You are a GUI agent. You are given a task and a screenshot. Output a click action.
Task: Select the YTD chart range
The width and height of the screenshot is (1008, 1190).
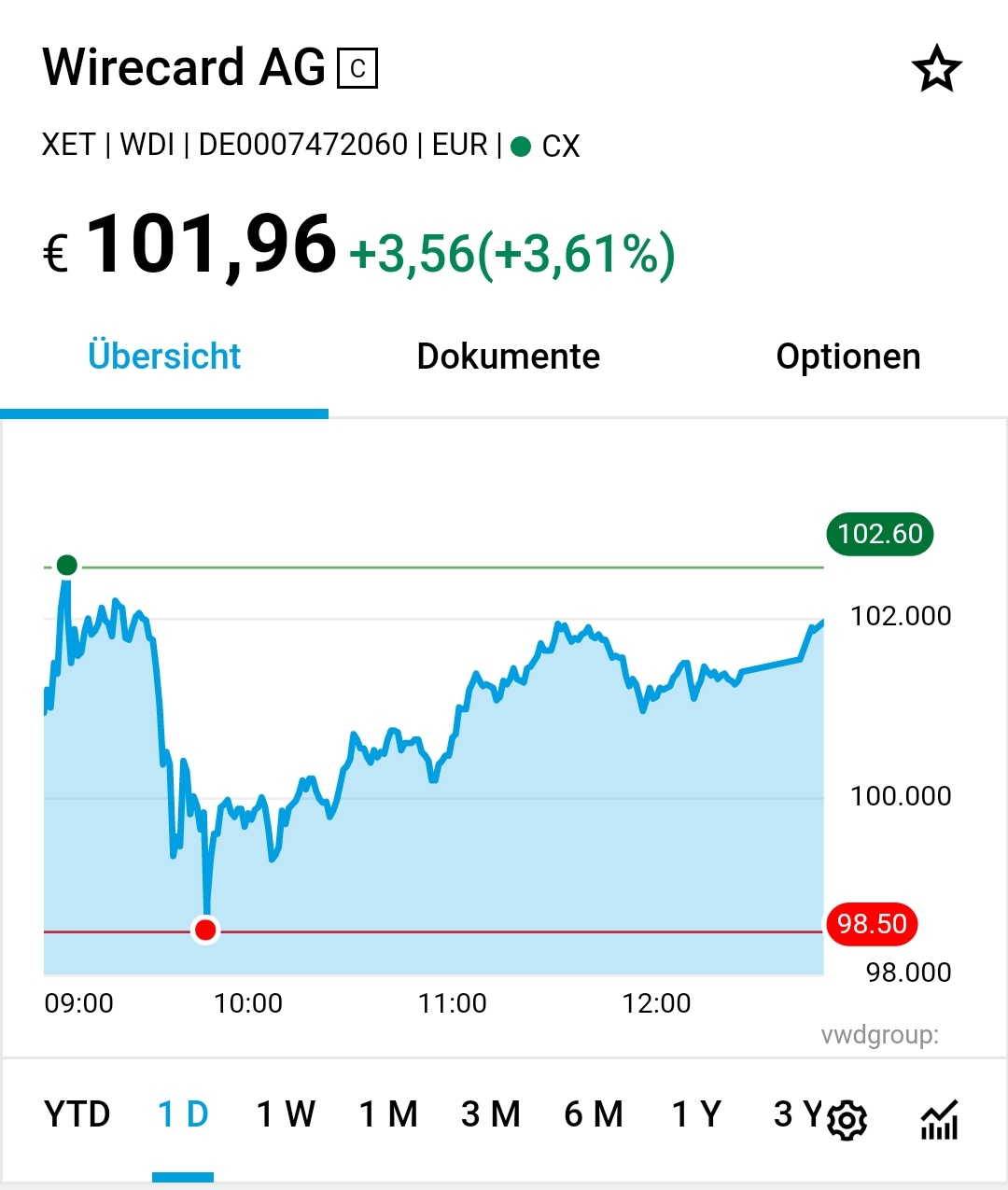(x=77, y=1114)
